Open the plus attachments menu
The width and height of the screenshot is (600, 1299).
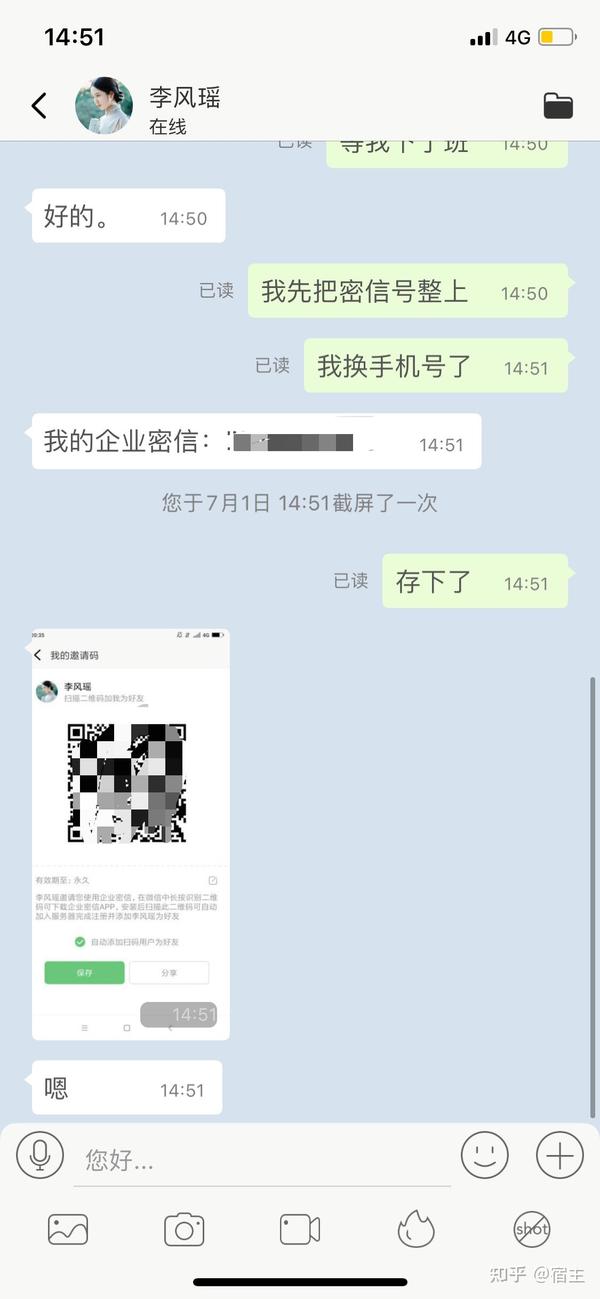pyautogui.click(x=559, y=1155)
